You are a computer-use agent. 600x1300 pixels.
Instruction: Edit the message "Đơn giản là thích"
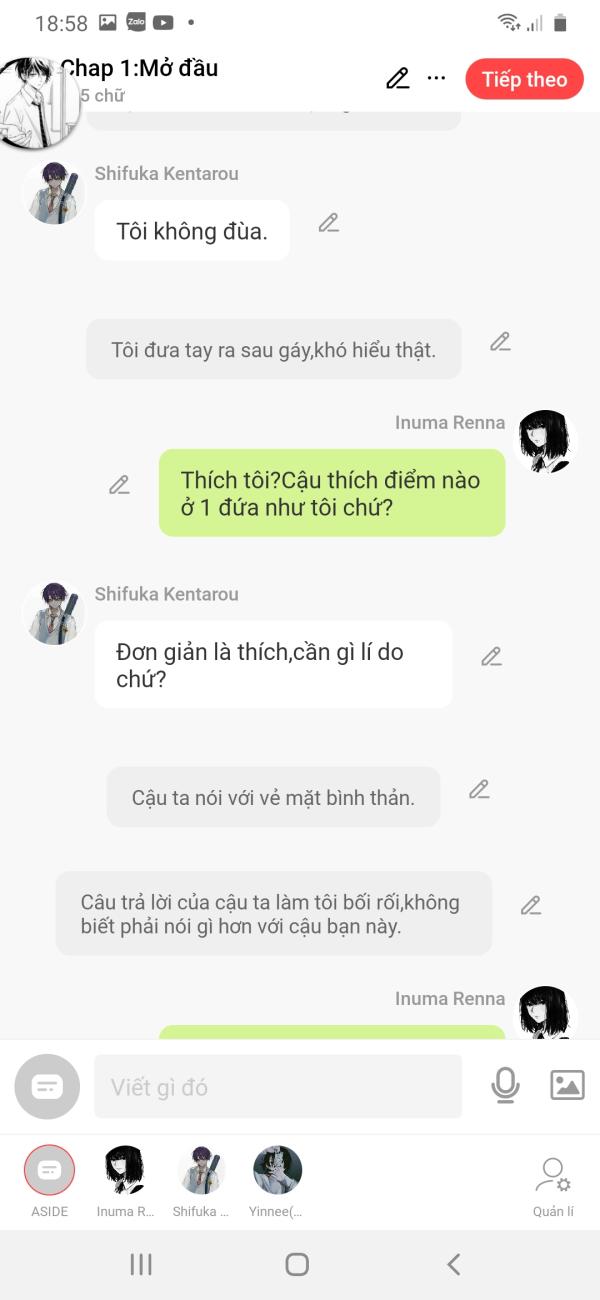(x=491, y=657)
